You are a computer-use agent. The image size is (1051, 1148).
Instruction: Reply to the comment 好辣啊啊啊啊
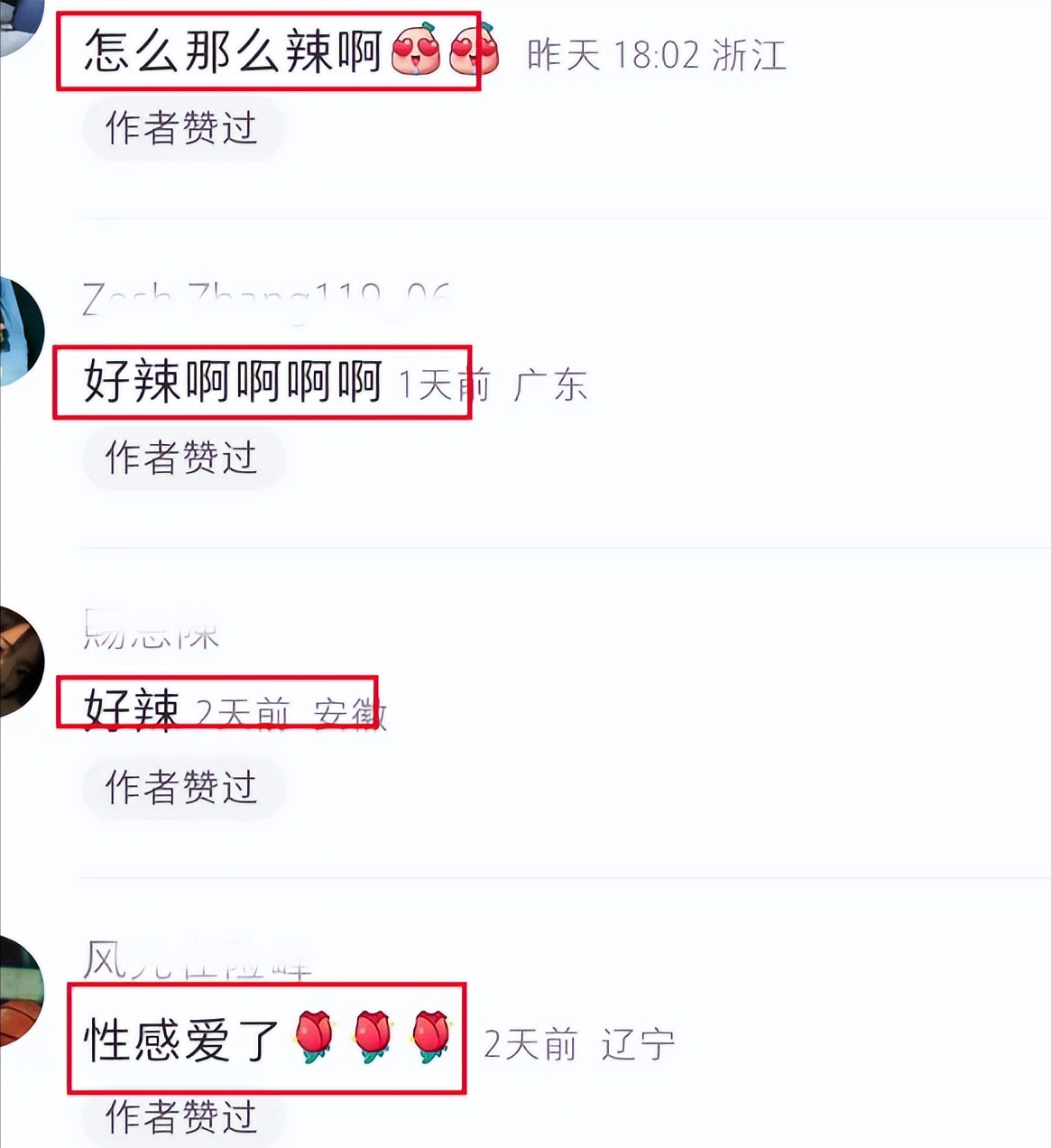pos(233,382)
